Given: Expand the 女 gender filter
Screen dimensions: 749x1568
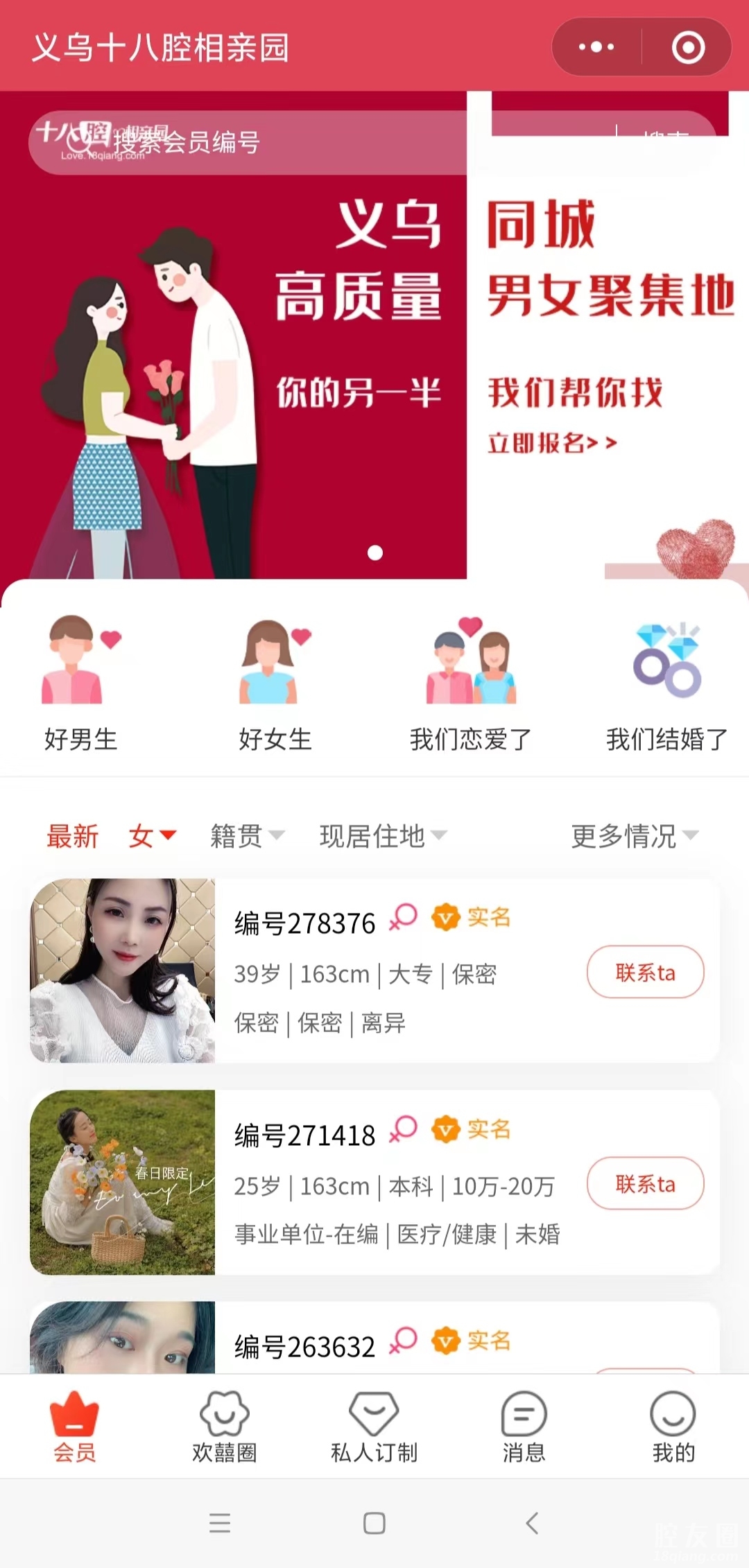Looking at the screenshot, I should [152, 836].
